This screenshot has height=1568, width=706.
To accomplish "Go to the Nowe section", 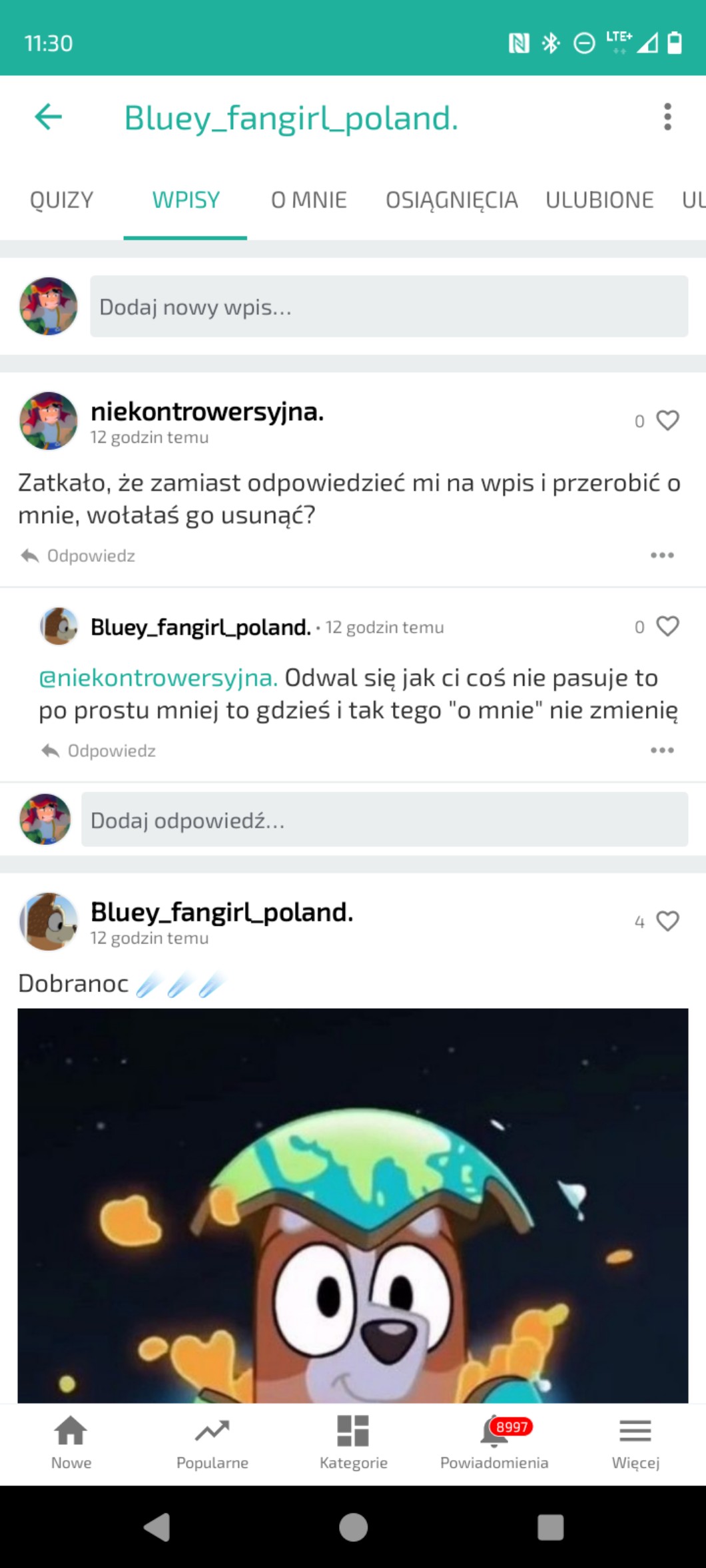I will [71, 1443].
